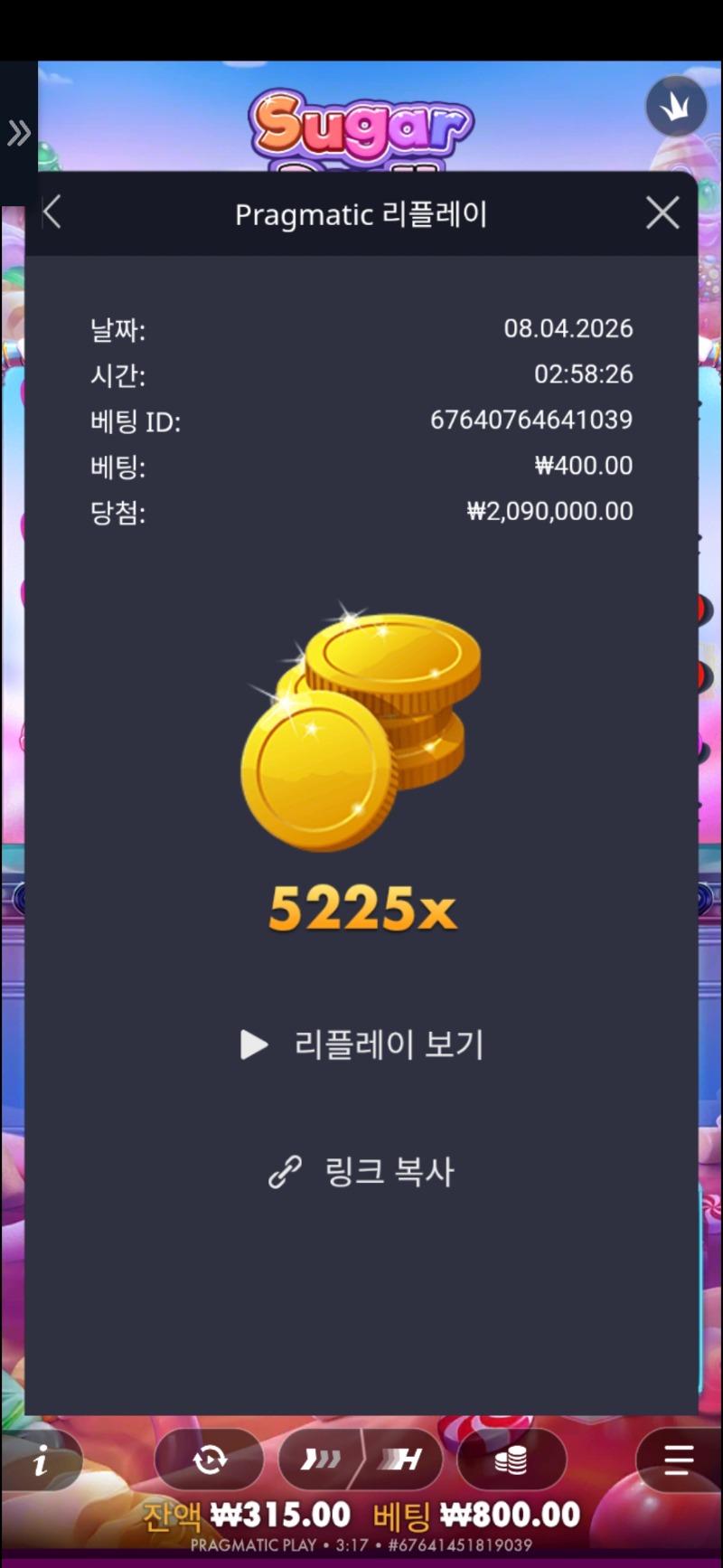Click the 링크 복사 copy link
Image resolution: width=723 pixels, height=1568 pixels.
[389, 1171]
